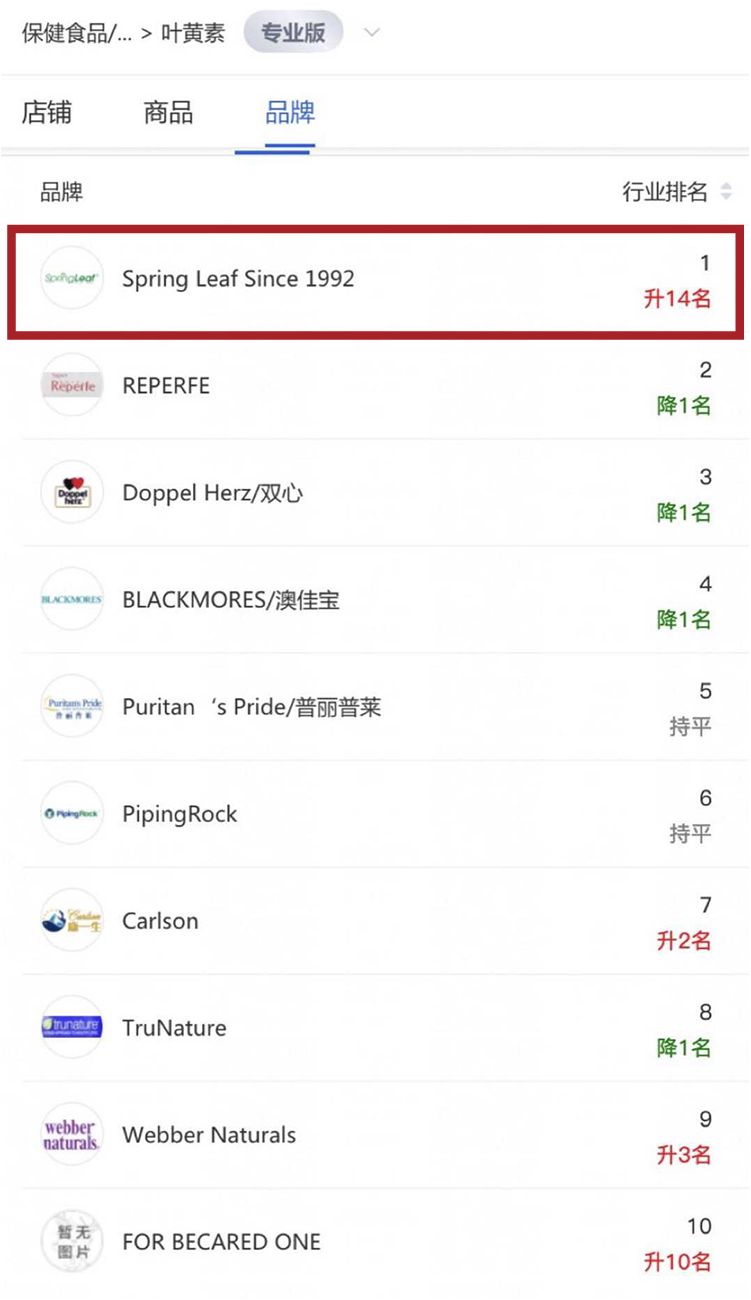751x1300 pixels.
Task: Switch to the 商品 tab
Action: pyautogui.click(x=167, y=113)
